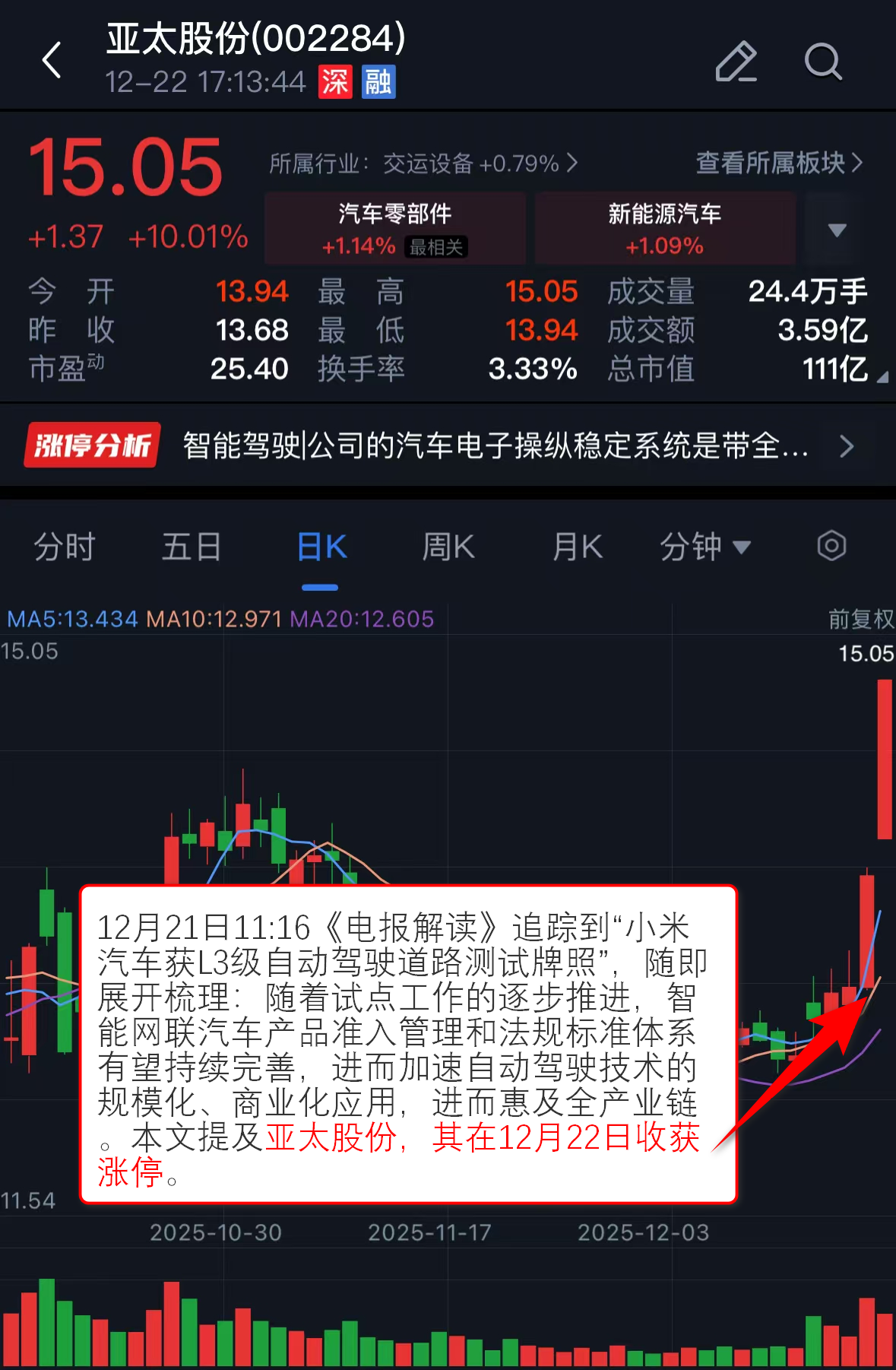Switch to the 五日 chart tab
896x1370 pixels.
click(192, 547)
